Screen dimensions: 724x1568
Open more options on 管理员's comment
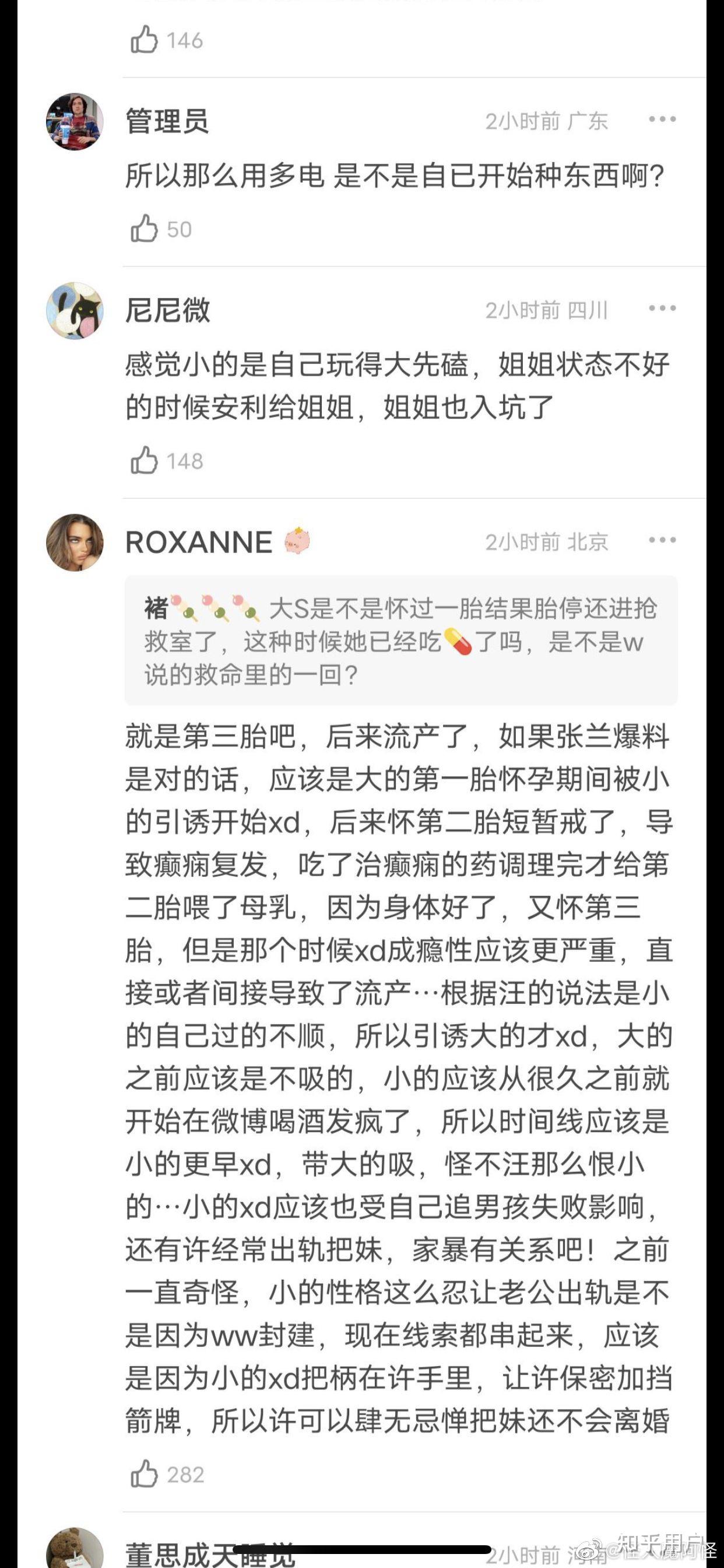pos(662,120)
